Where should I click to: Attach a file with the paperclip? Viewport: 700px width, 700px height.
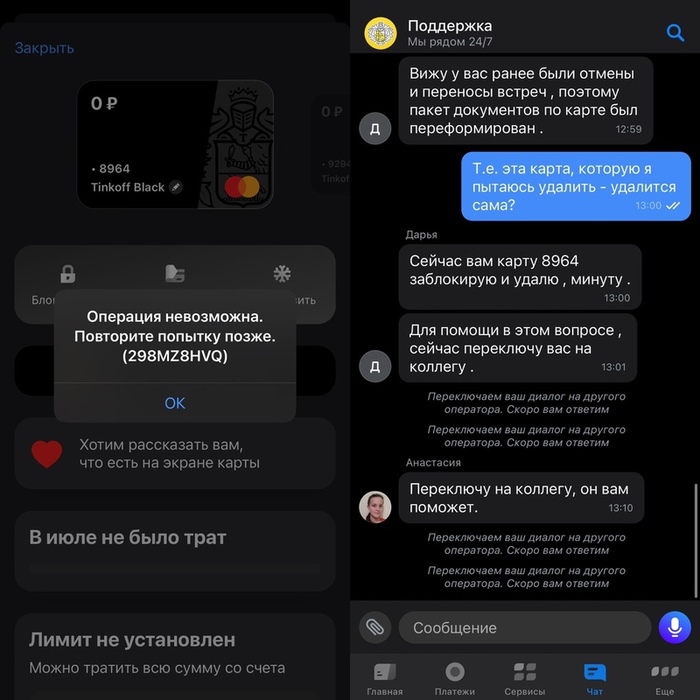click(375, 628)
